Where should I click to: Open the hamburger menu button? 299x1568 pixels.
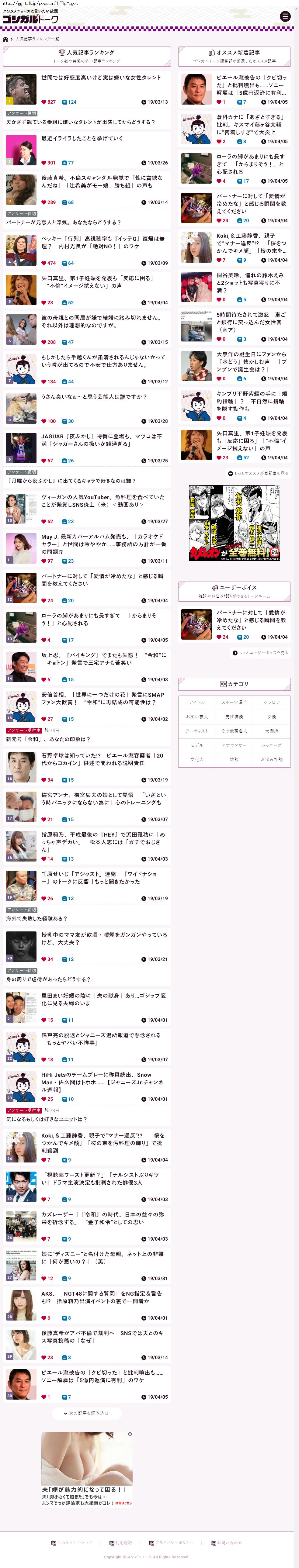284,16
